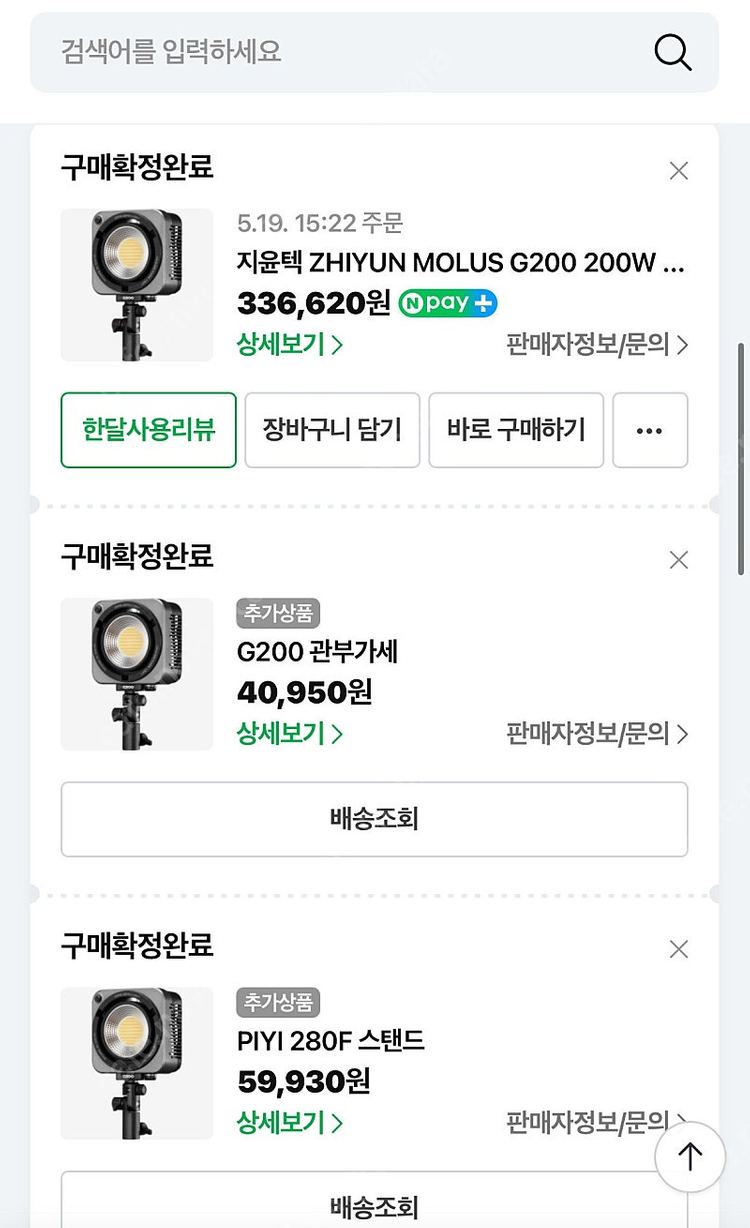750x1228 pixels.
Task: Click the Npay payment badge icon
Action: pos(446,303)
